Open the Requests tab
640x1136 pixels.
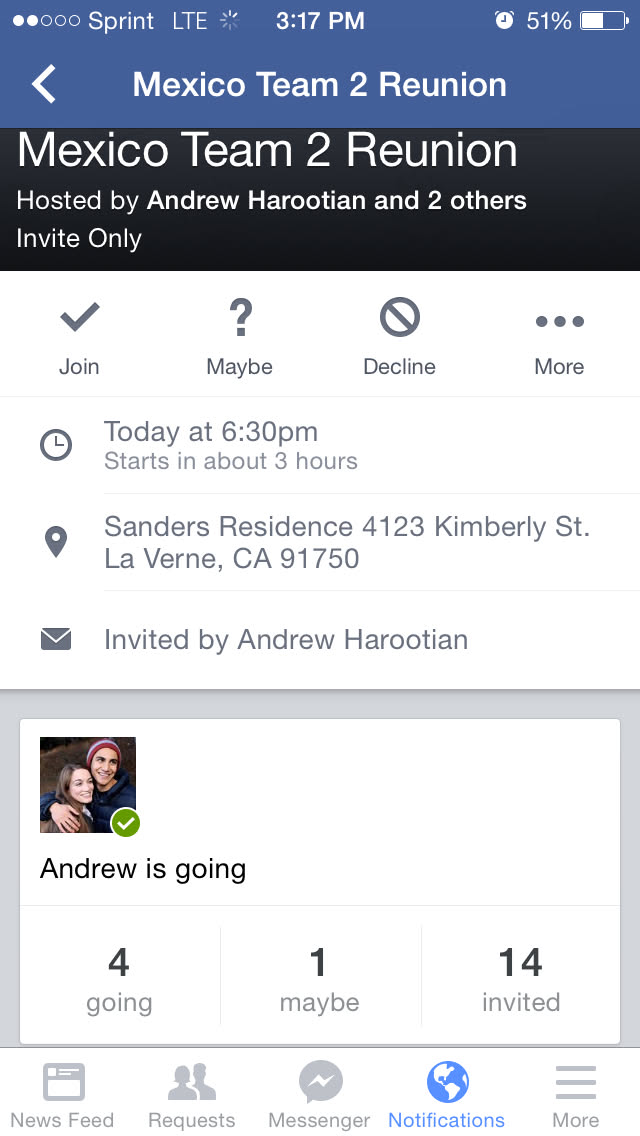pyautogui.click(x=191, y=1094)
